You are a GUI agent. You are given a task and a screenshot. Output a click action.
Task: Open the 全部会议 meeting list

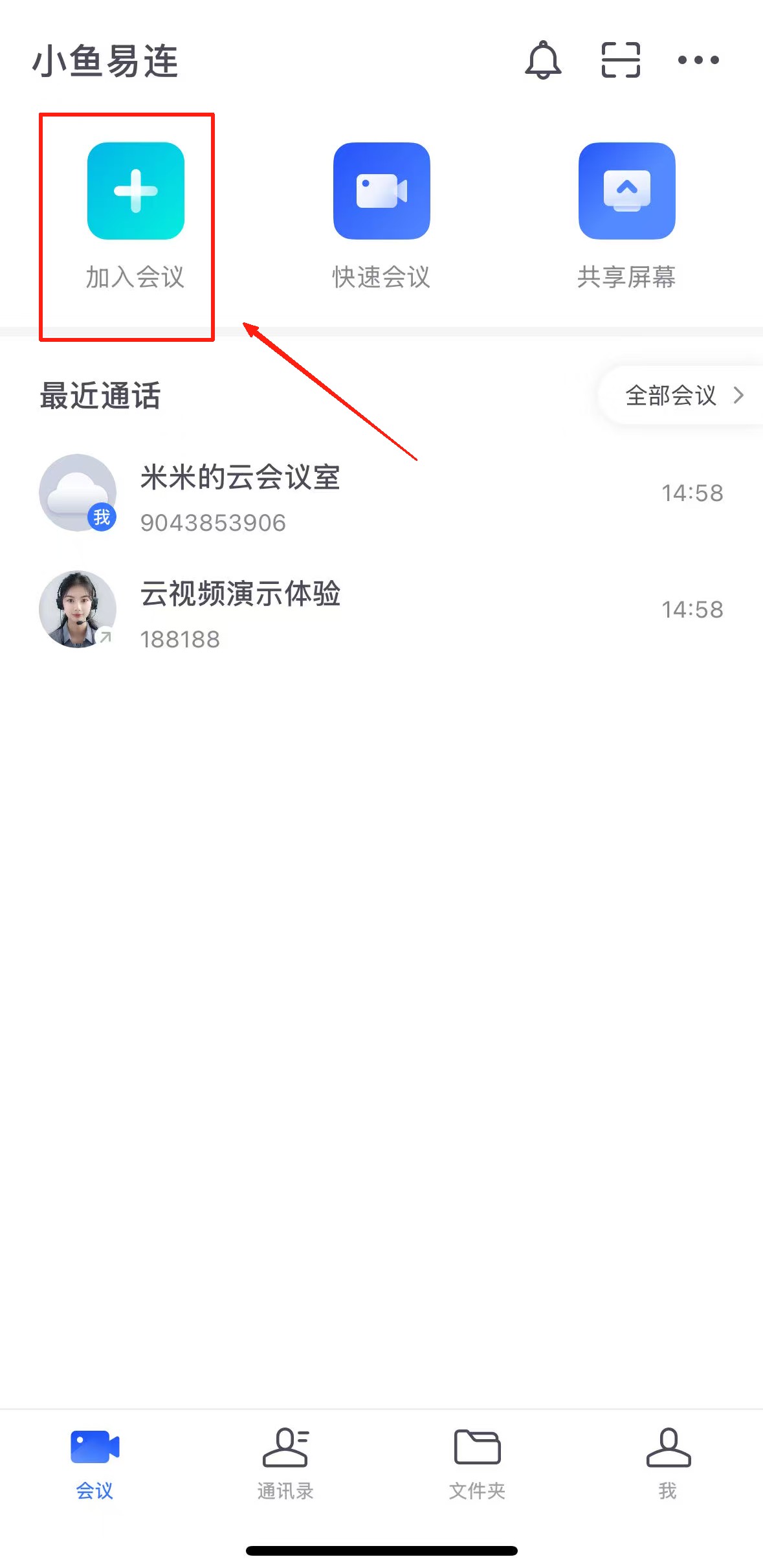[x=671, y=396]
